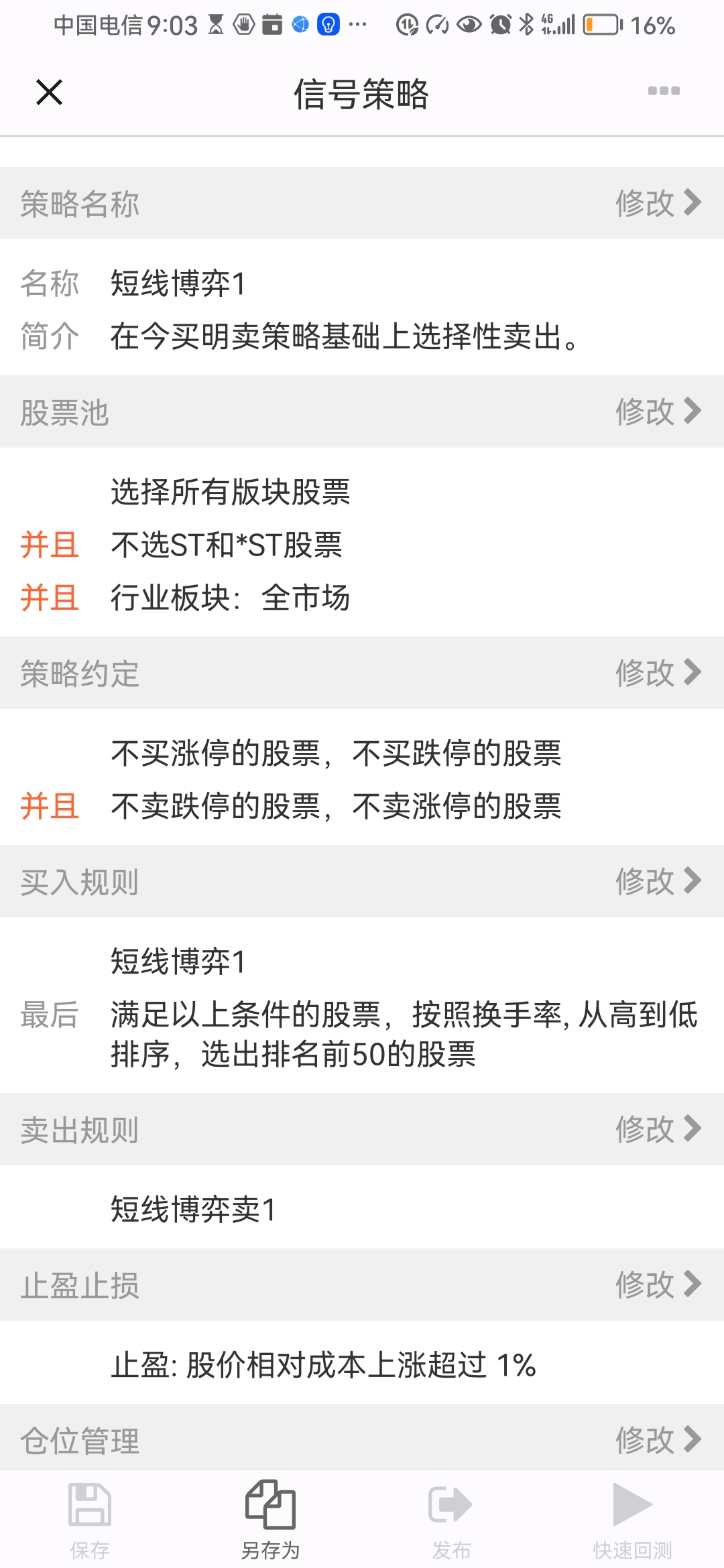Modify the 仓位管理 position settings
This screenshot has height=1568, width=724.
coord(658,1440)
